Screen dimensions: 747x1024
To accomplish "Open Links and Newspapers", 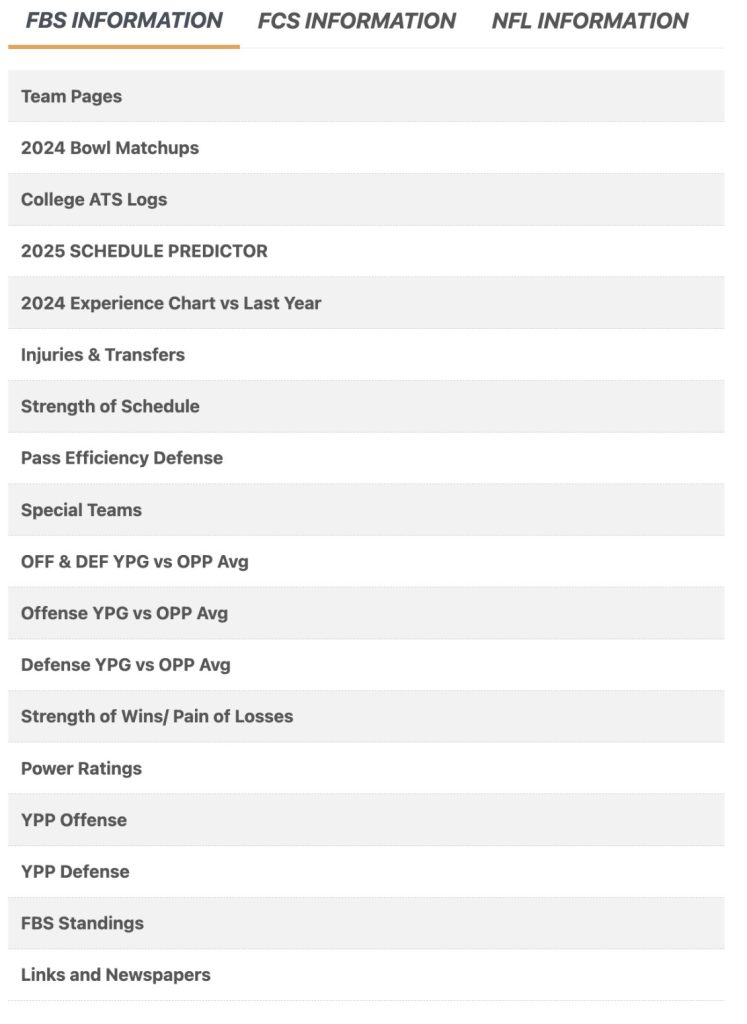I will pos(116,975).
